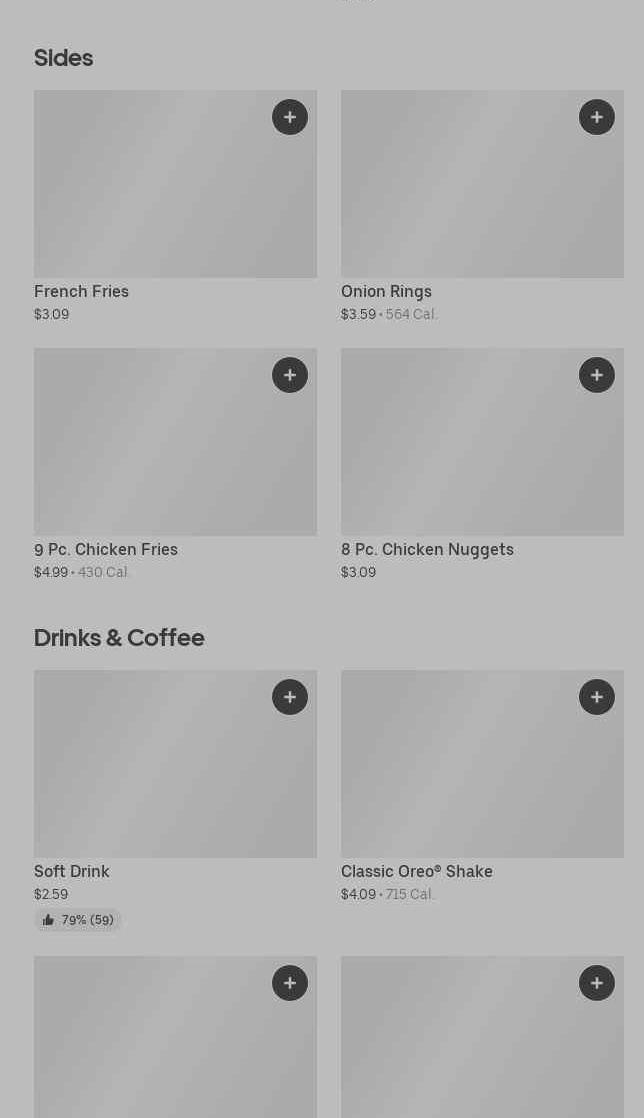Add Classic Oreo Shake to cart
This screenshot has width=644, height=1118.
597,697
